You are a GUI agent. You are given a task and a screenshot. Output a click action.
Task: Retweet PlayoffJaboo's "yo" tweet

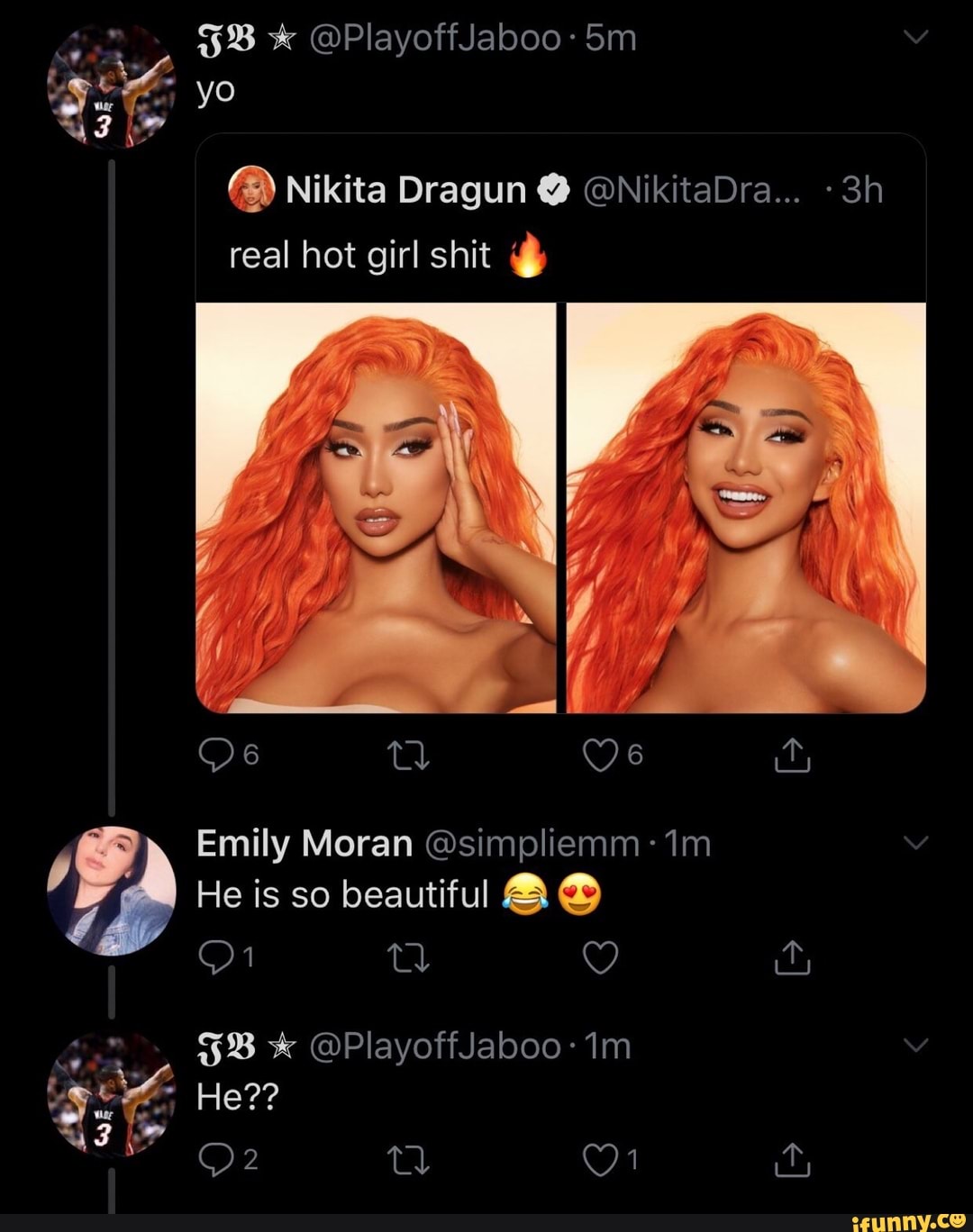[408, 756]
